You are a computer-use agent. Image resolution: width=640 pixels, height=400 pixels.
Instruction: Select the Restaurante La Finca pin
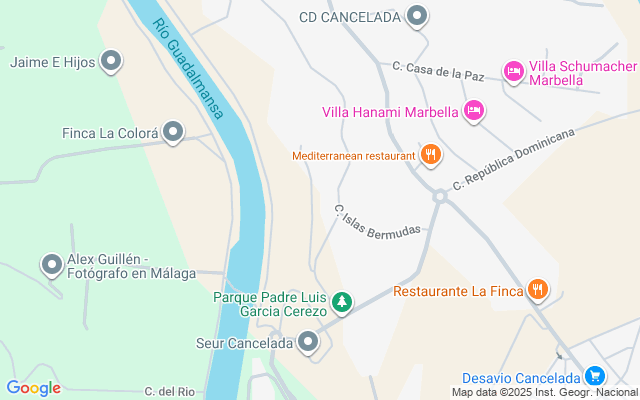[x=538, y=290]
